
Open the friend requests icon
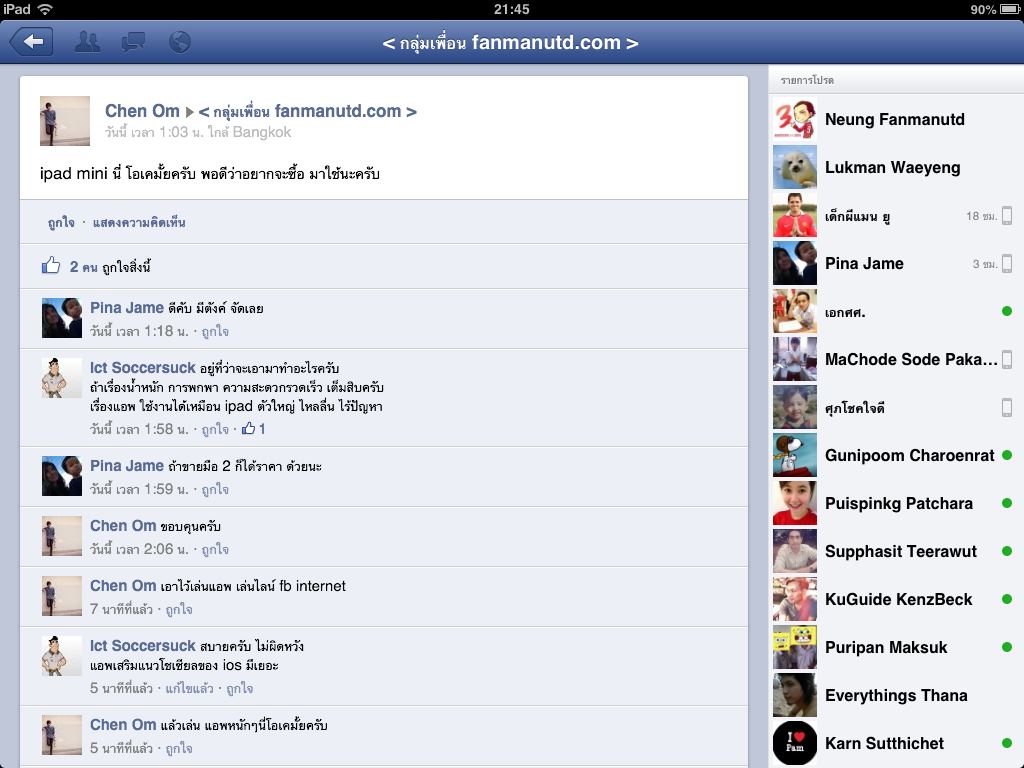tap(88, 42)
